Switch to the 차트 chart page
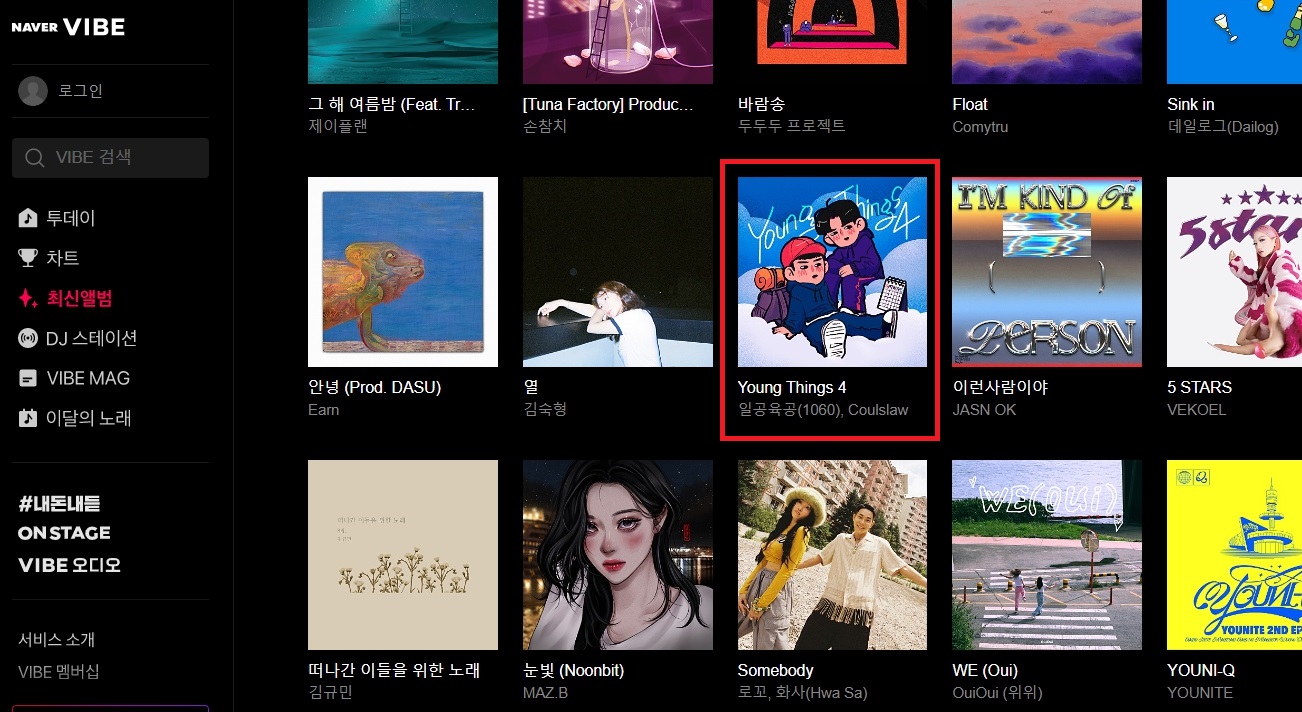1302x712 pixels. (x=62, y=258)
